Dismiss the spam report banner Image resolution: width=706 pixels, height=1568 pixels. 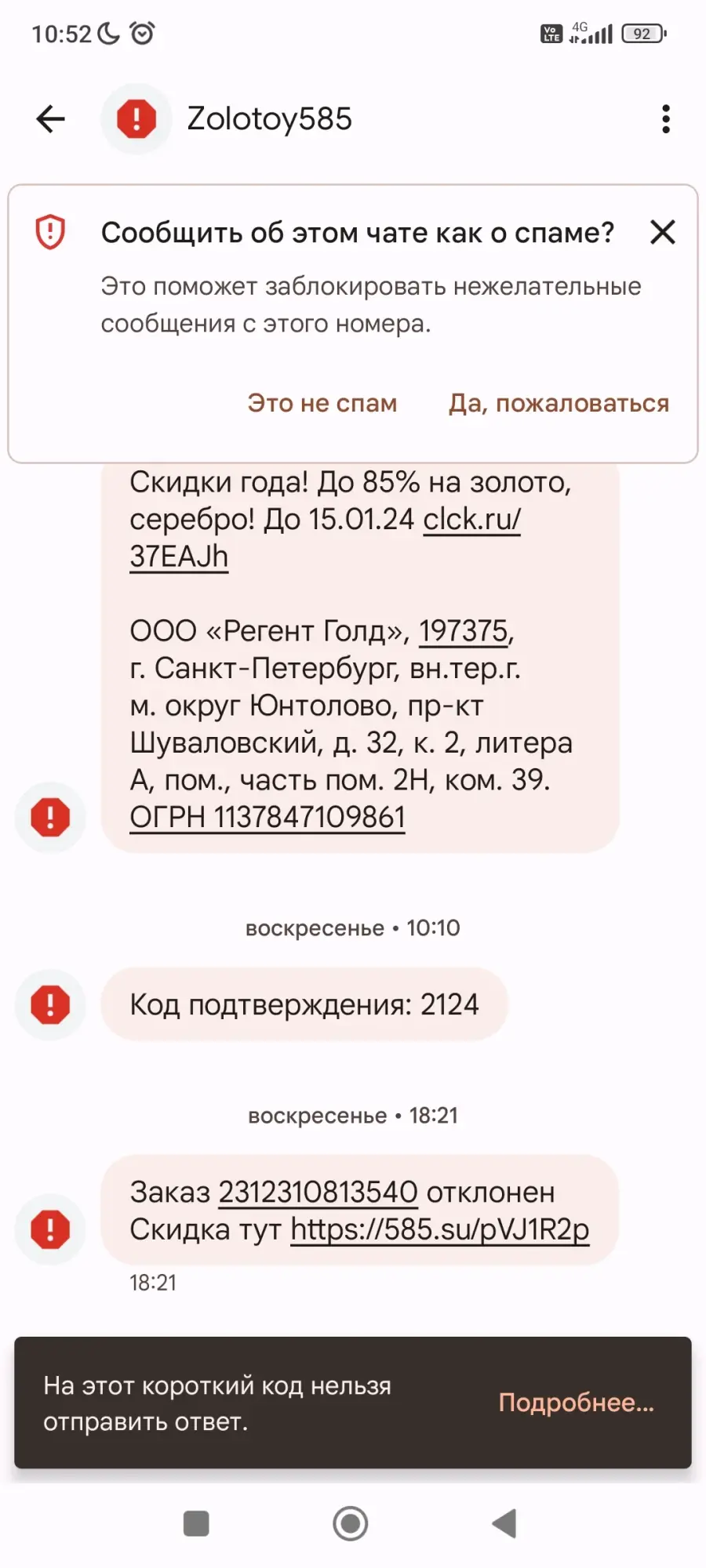(663, 232)
